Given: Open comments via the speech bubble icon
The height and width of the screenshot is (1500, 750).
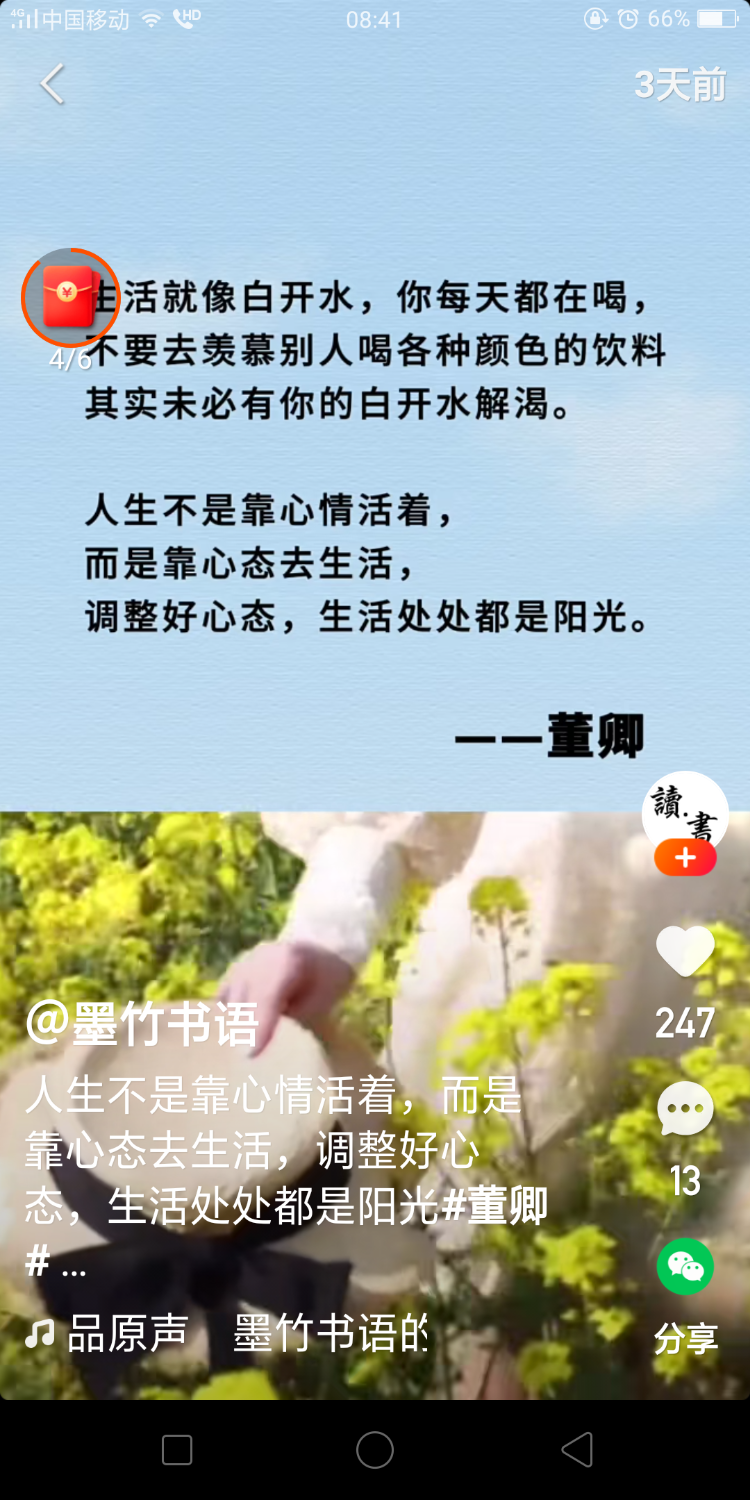Looking at the screenshot, I should [684, 1108].
